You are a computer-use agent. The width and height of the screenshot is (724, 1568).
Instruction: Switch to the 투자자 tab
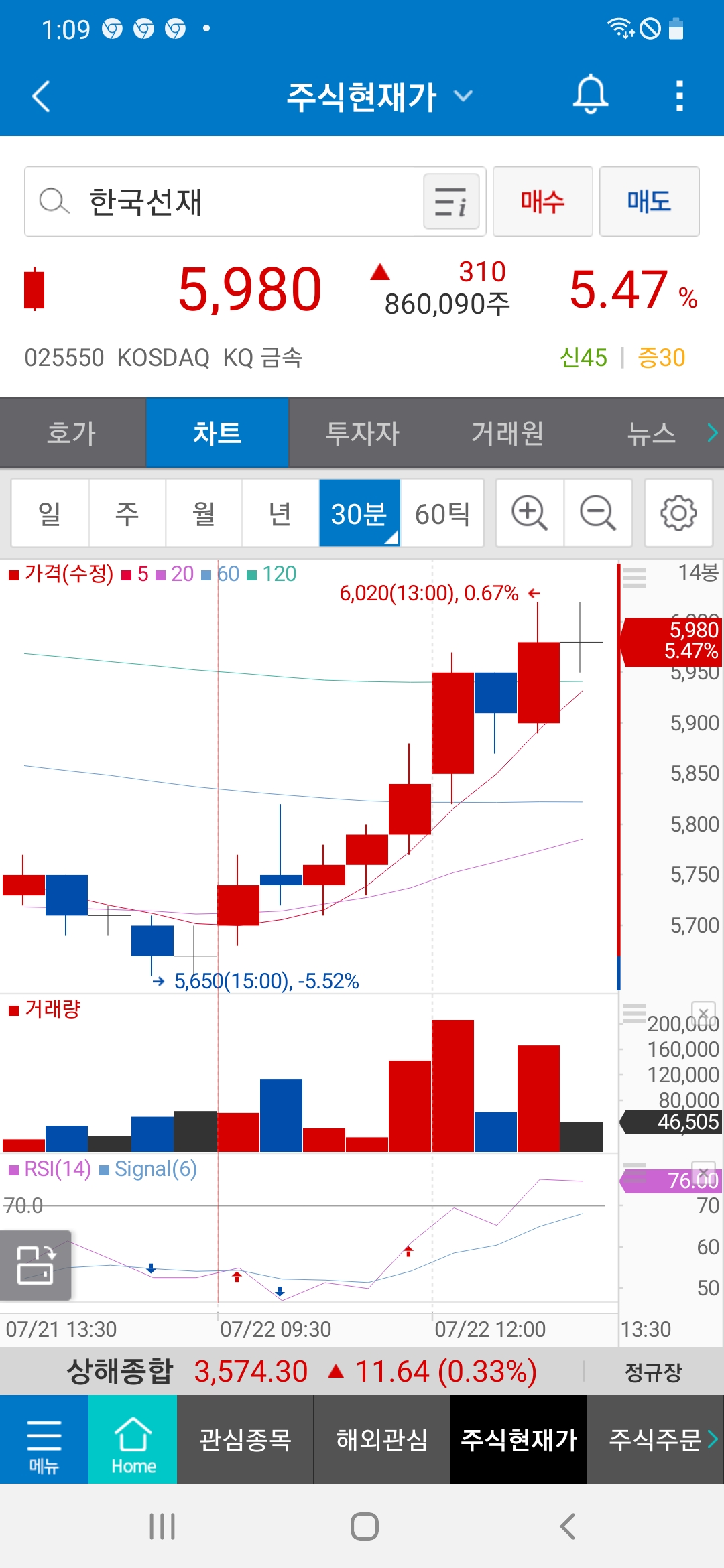coord(362,433)
